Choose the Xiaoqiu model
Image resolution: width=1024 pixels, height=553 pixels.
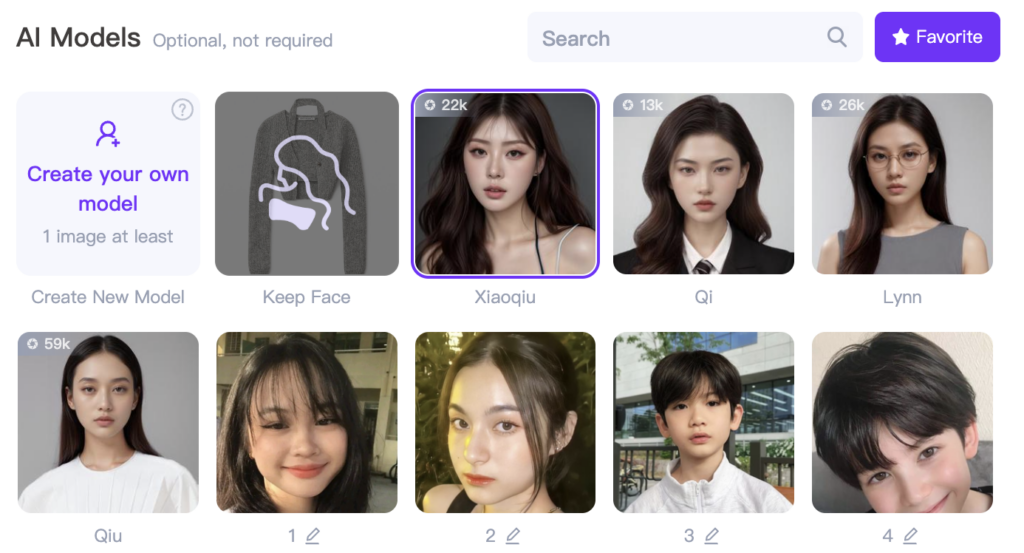click(x=505, y=184)
